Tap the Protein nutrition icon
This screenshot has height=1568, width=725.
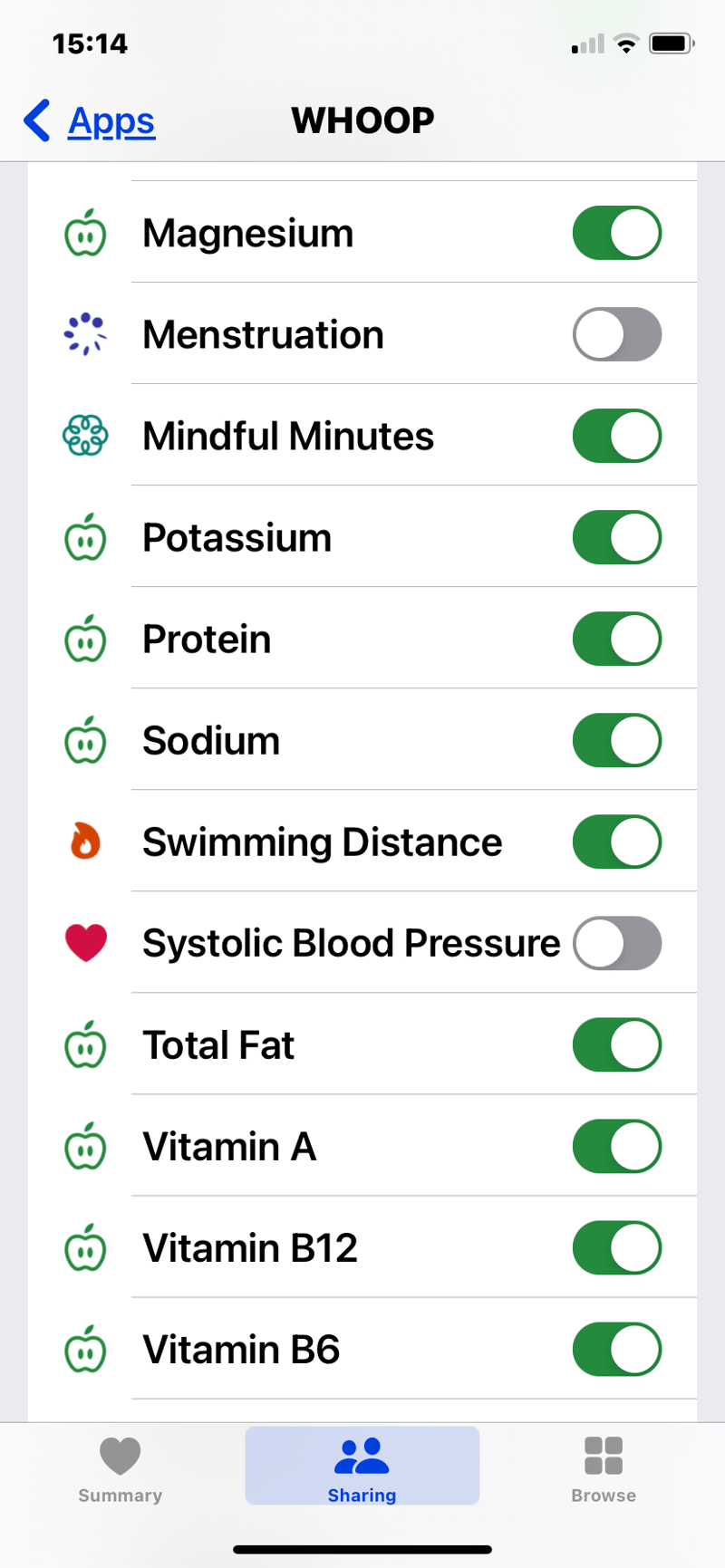tap(85, 638)
